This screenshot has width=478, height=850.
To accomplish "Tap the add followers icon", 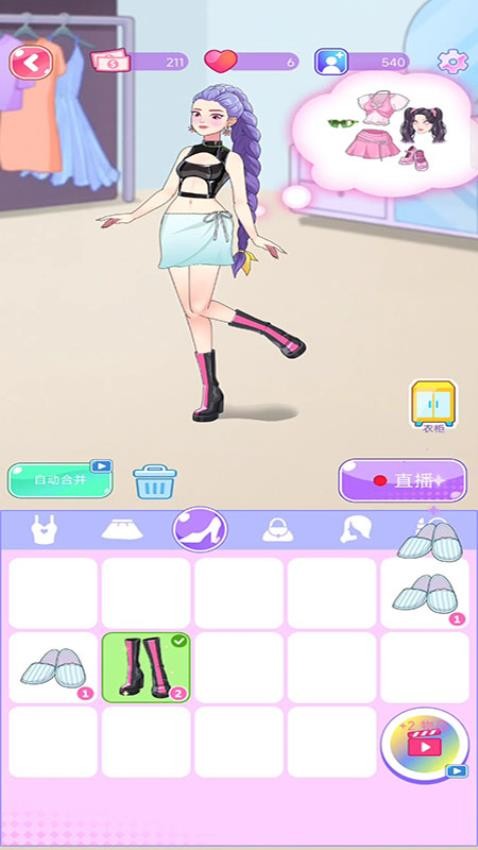I will (331, 61).
